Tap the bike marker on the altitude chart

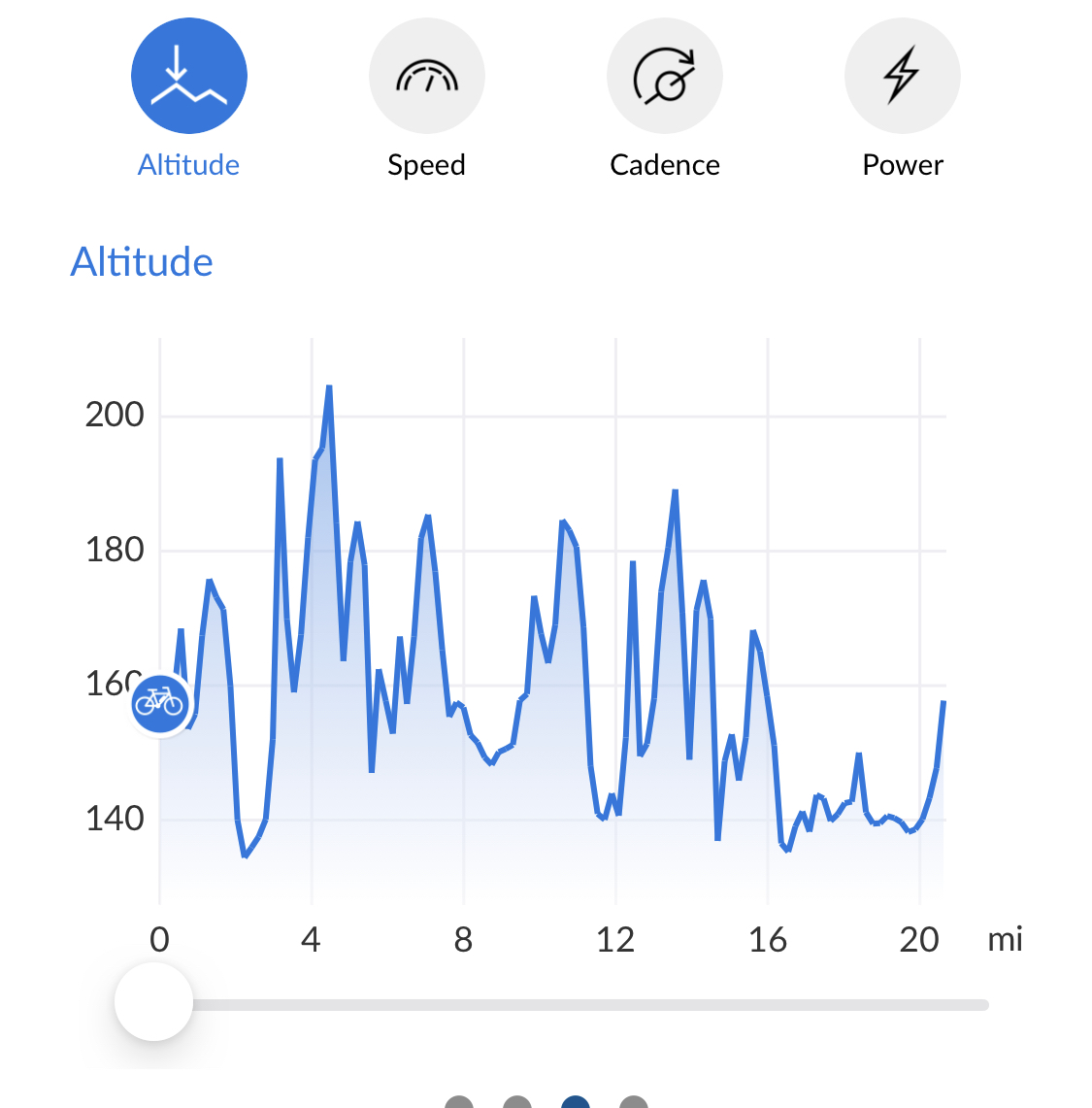pyautogui.click(x=160, y=702)
